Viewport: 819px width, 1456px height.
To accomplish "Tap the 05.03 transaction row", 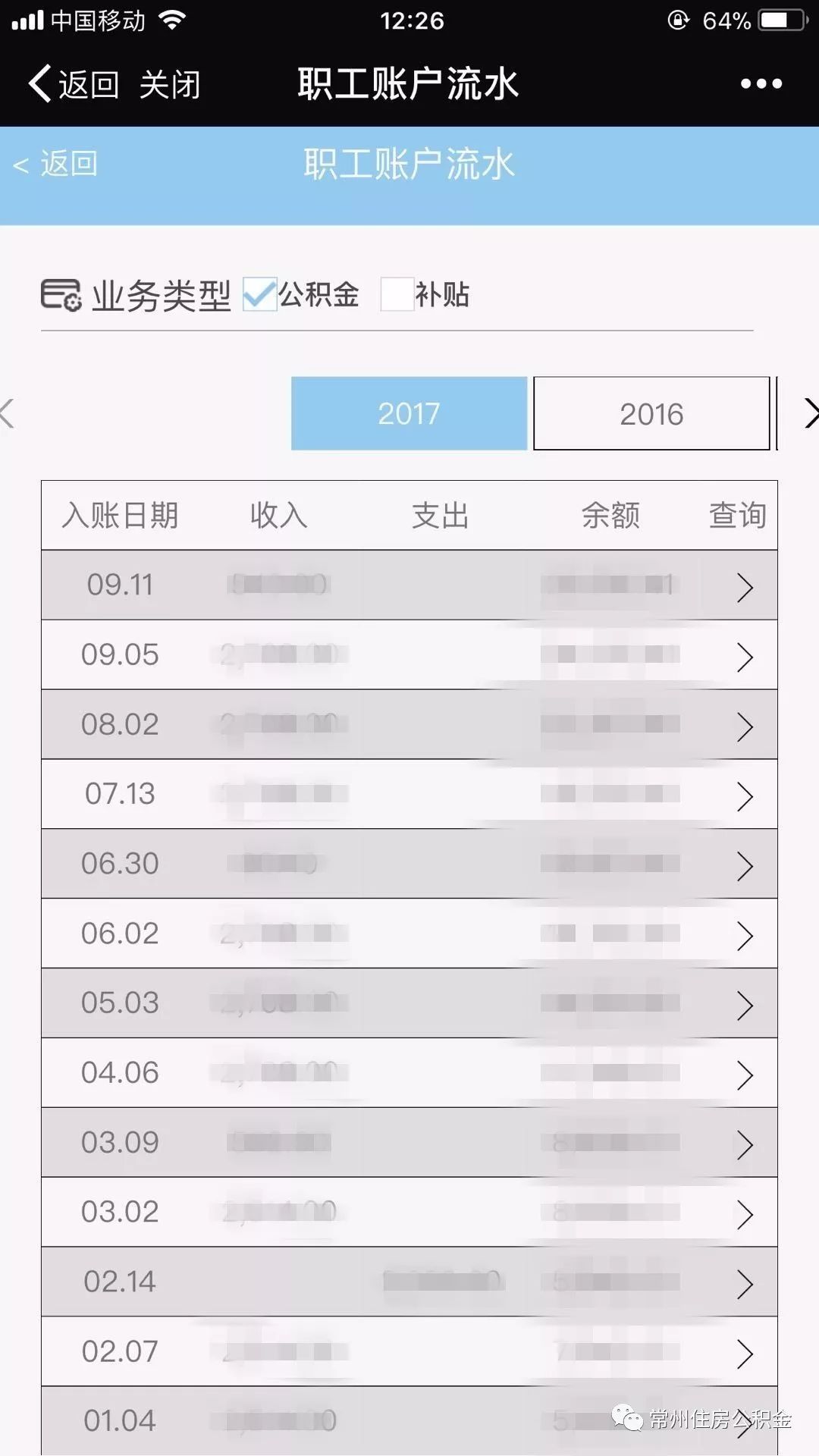I will coord(409,1003).
